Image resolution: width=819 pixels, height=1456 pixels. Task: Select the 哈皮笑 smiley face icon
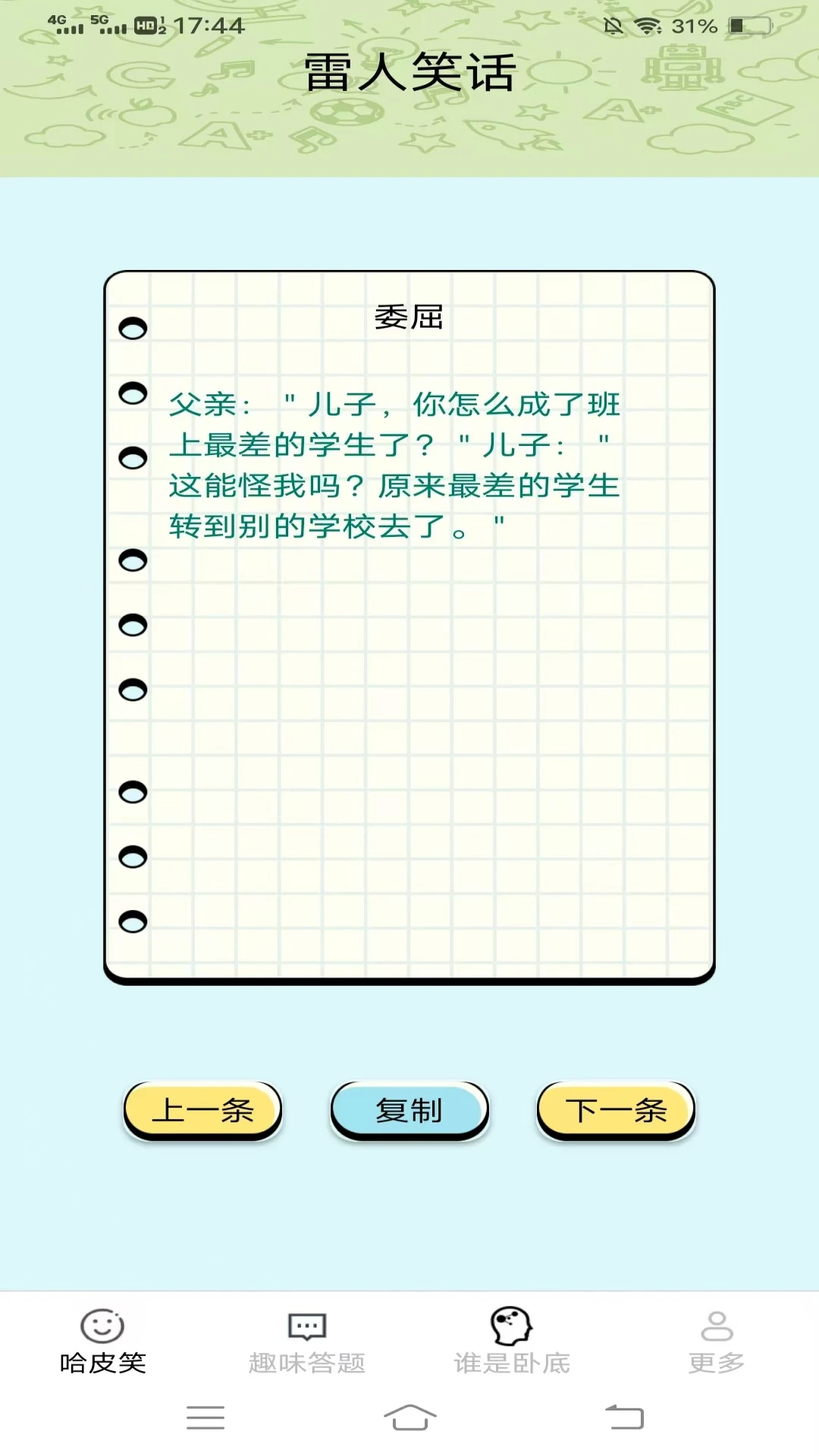pyautogui.click(x=103, y=1324)
